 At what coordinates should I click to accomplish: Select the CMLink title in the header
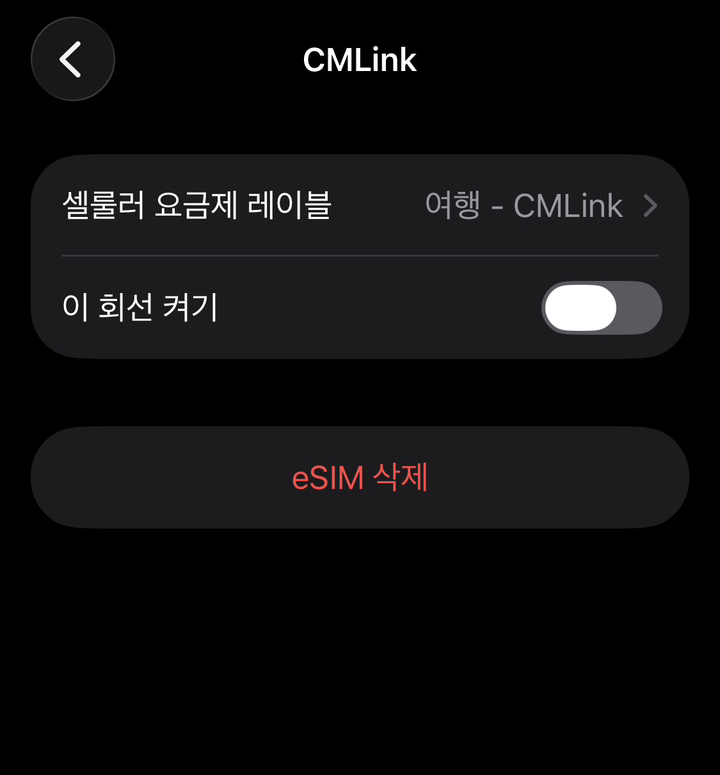[360, 59]
